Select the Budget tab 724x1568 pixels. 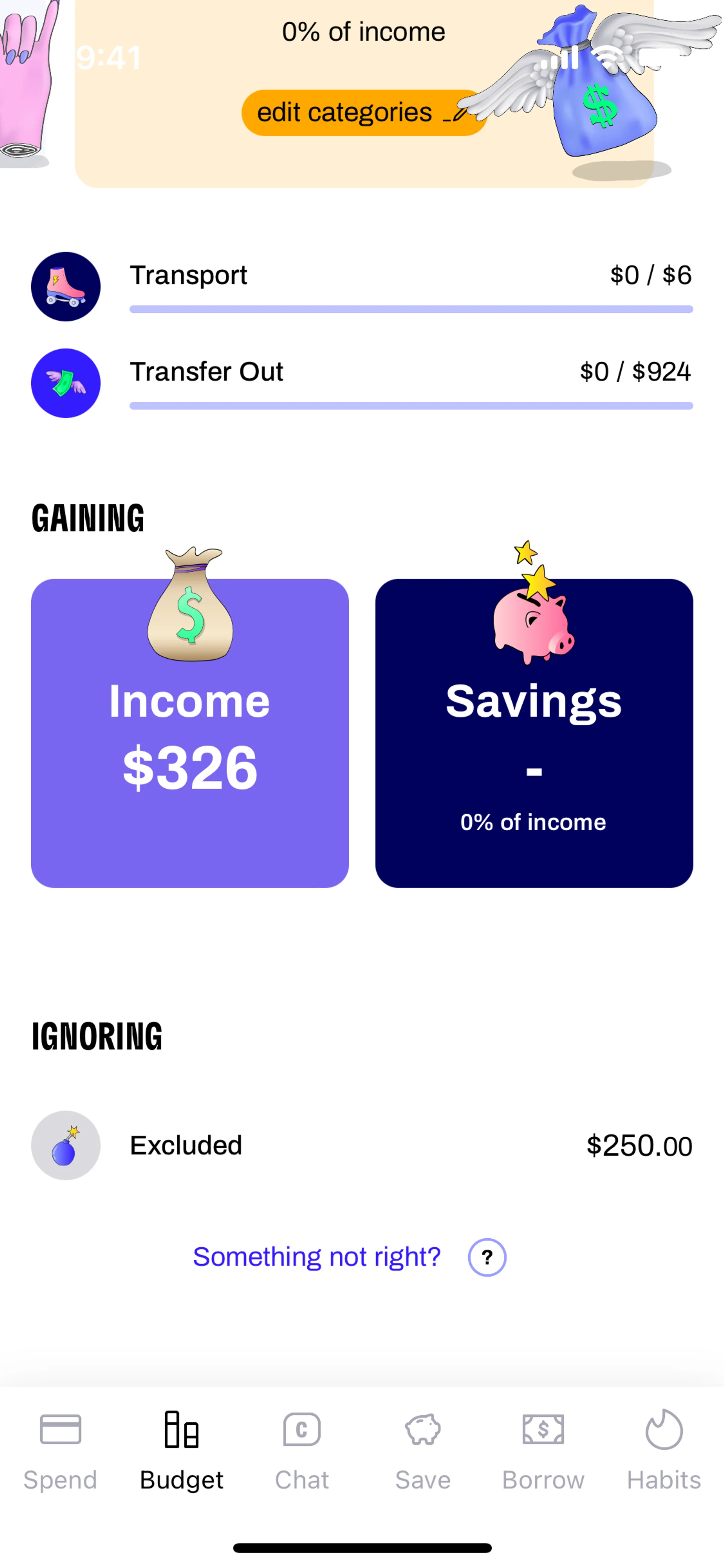(181, 1451)
